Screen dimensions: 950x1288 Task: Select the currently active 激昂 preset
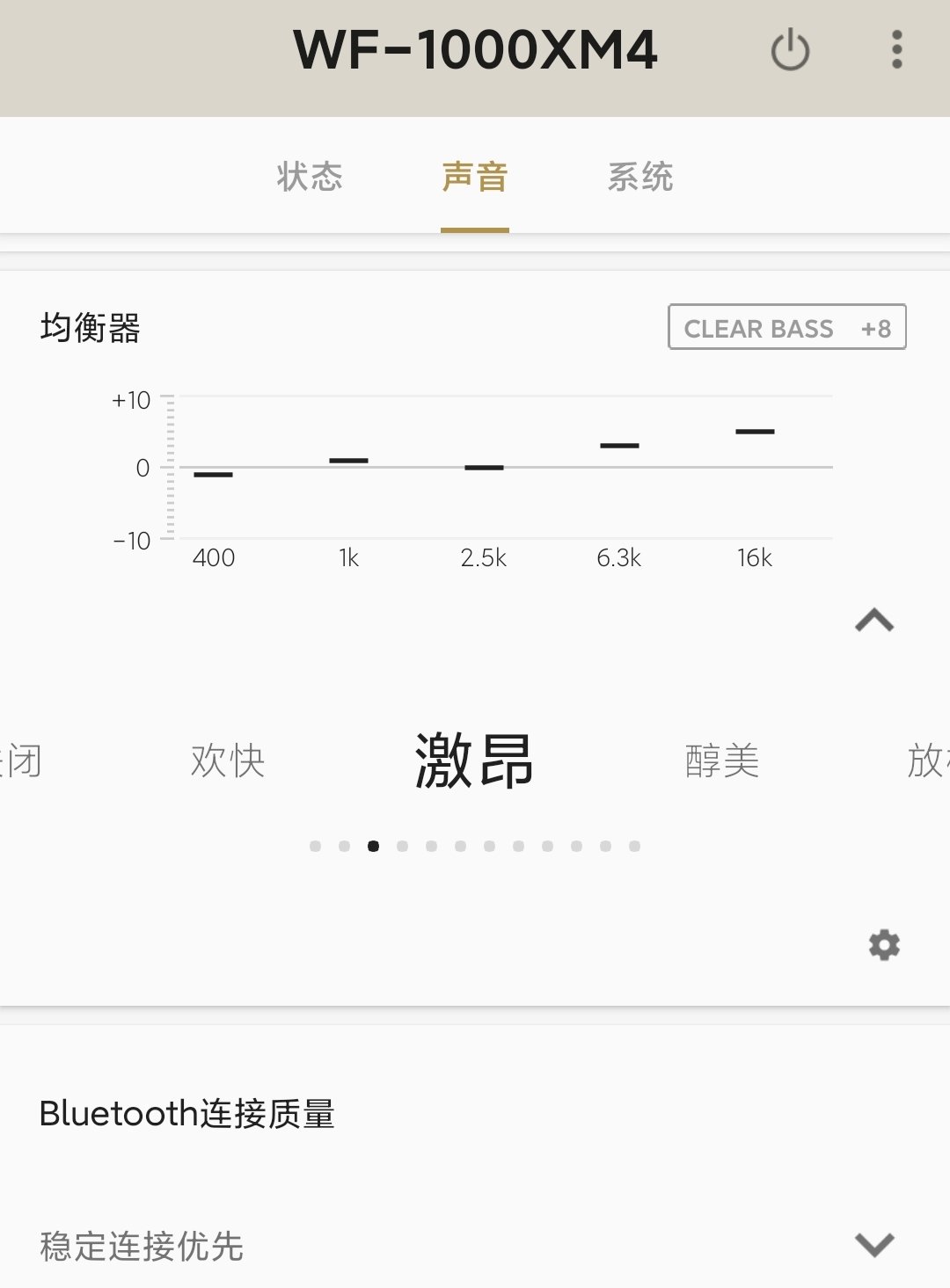[474, 760]
